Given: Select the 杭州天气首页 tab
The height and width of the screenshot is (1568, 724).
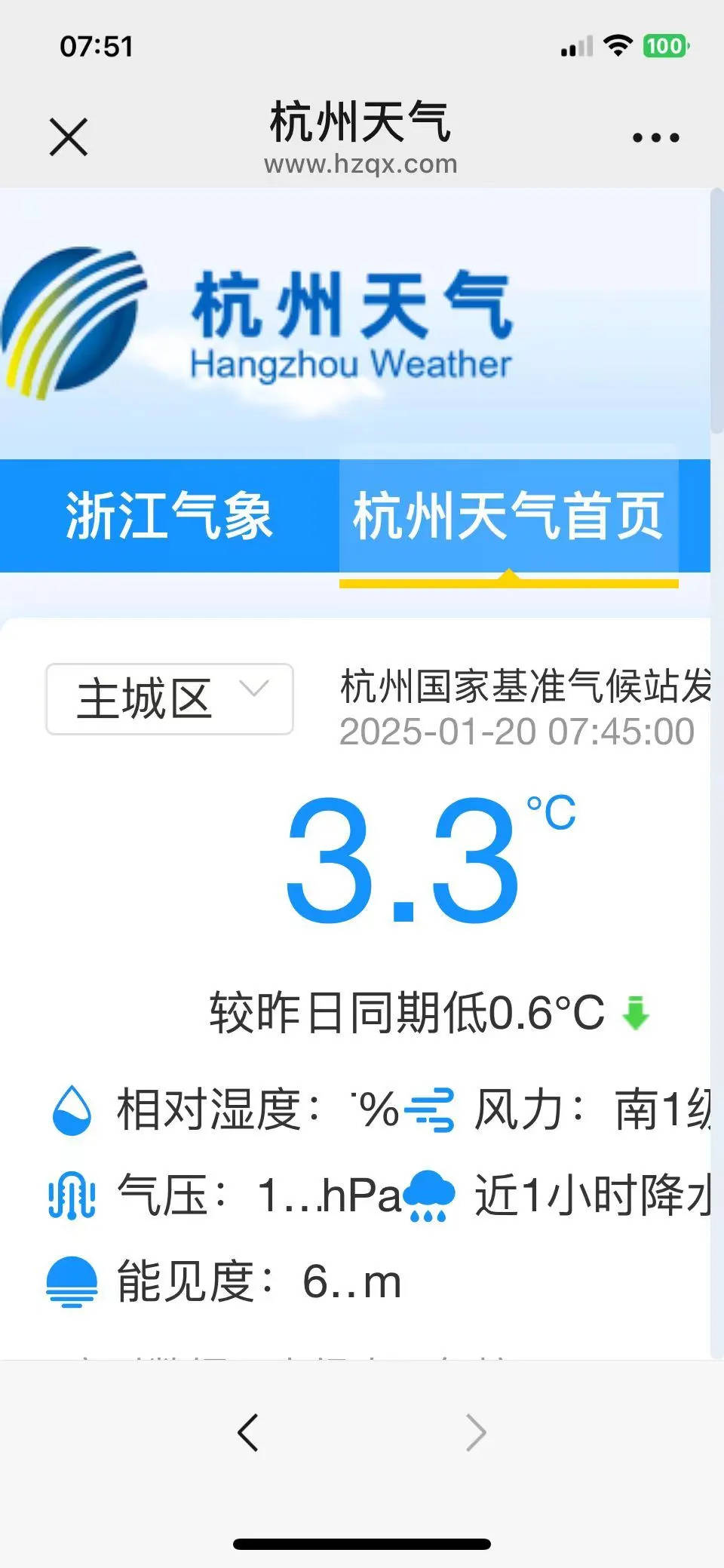Looking at the screenshot, I should click(508, 516).
